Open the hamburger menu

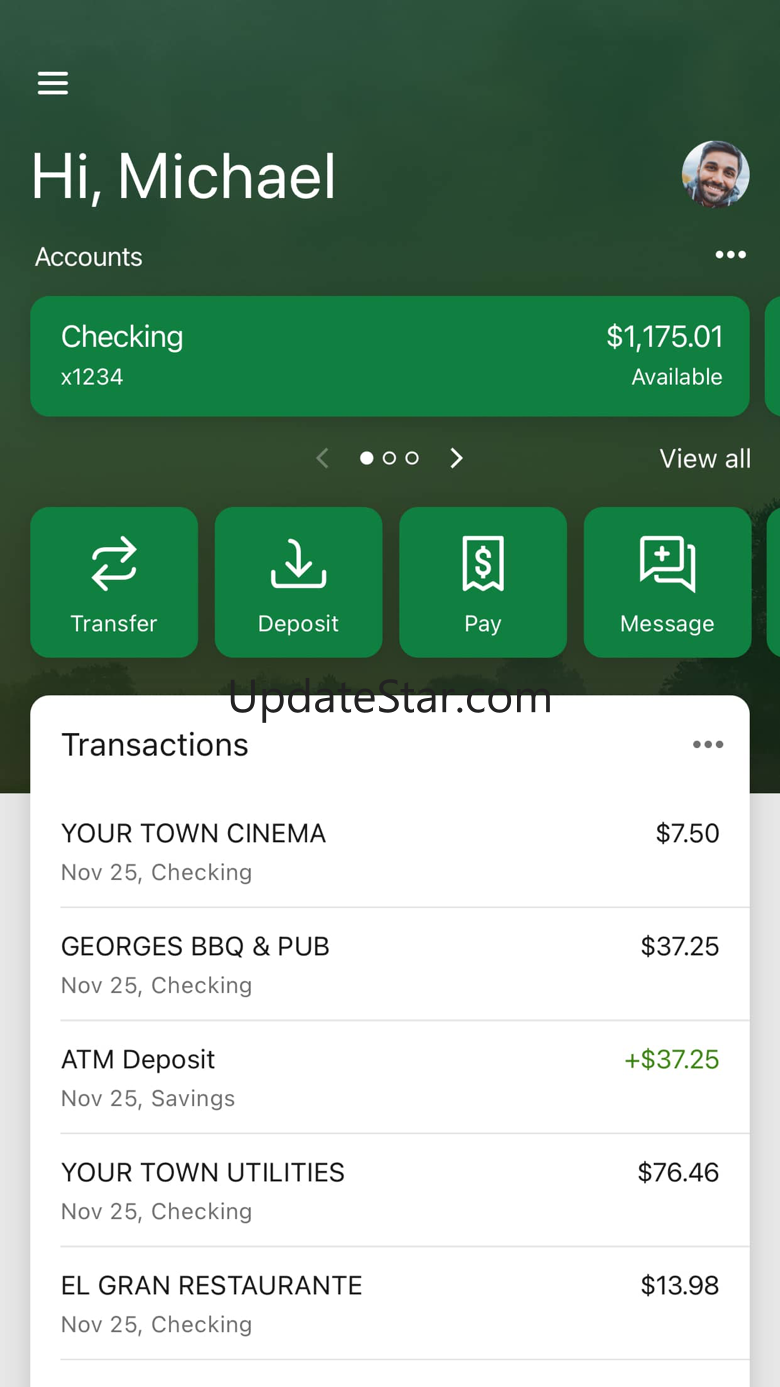(53, 83)
